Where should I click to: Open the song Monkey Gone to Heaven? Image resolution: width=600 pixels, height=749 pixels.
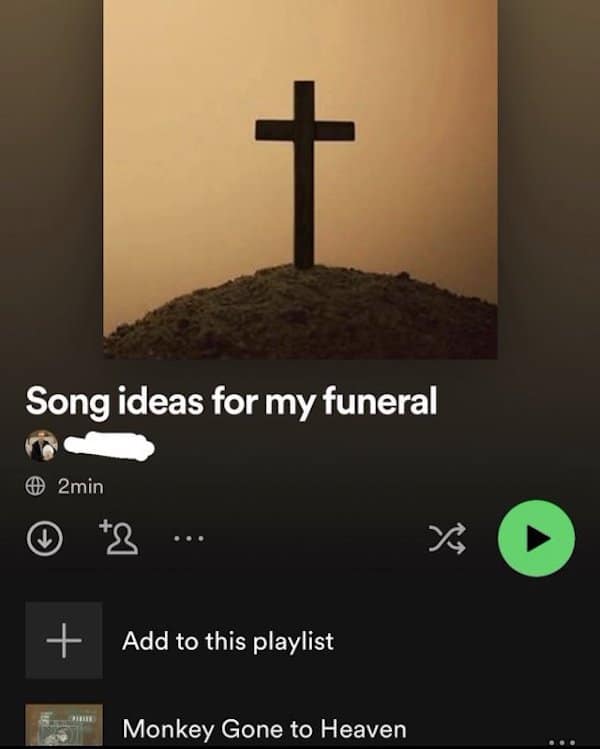pos(264,729)
